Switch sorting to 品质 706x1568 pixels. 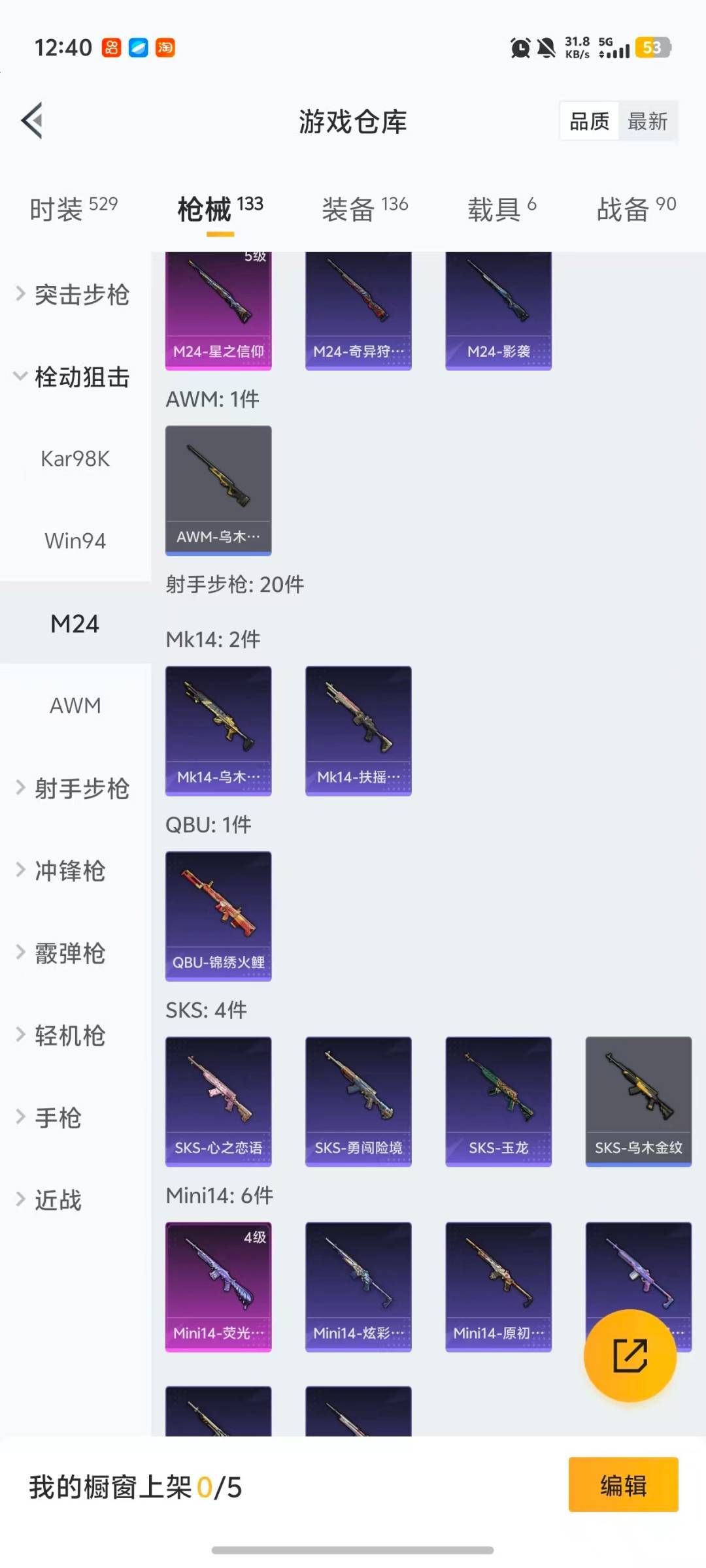[587, 121]
